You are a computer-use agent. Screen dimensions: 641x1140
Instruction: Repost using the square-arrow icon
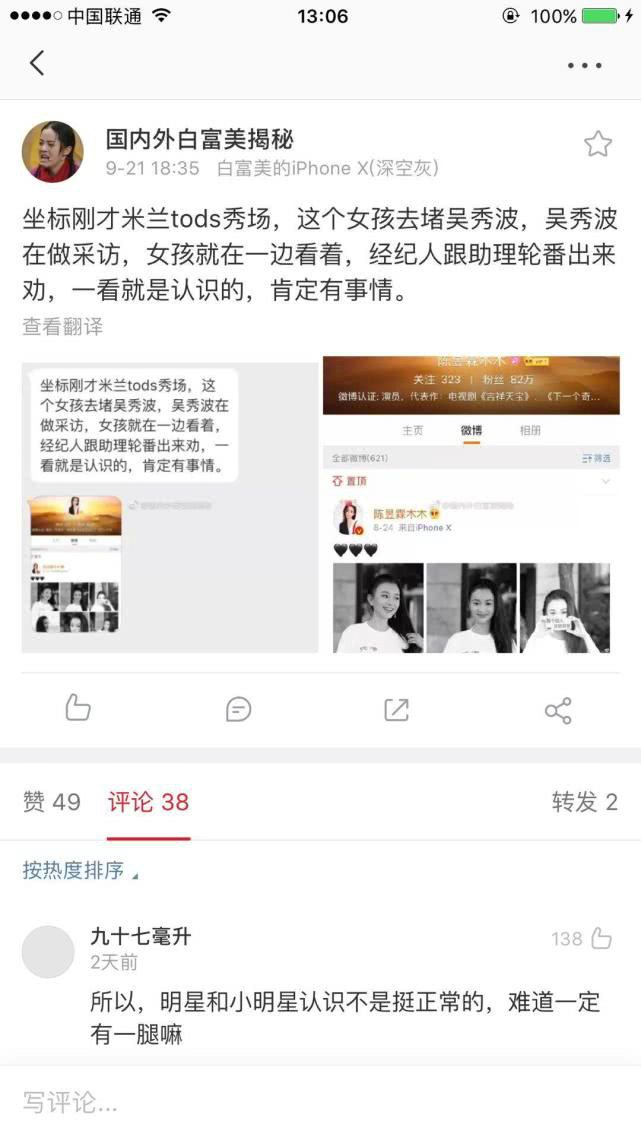397,710
